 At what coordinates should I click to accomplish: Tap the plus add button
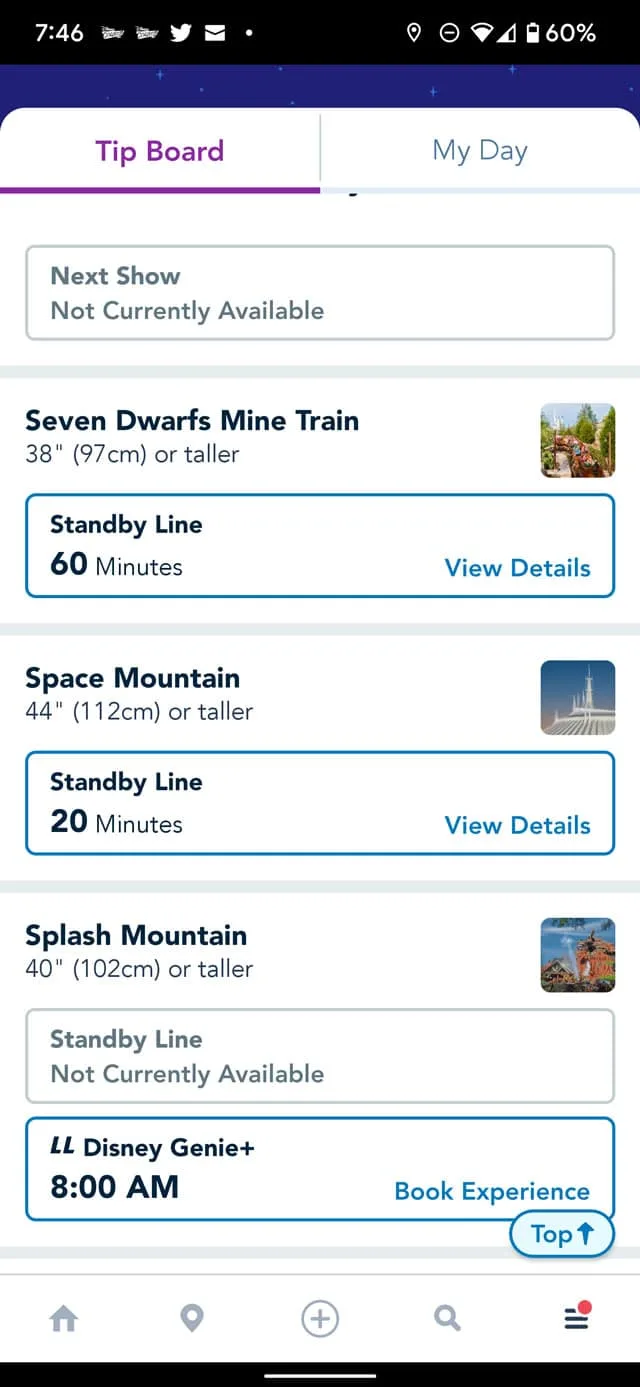(x=320, y=1319)
